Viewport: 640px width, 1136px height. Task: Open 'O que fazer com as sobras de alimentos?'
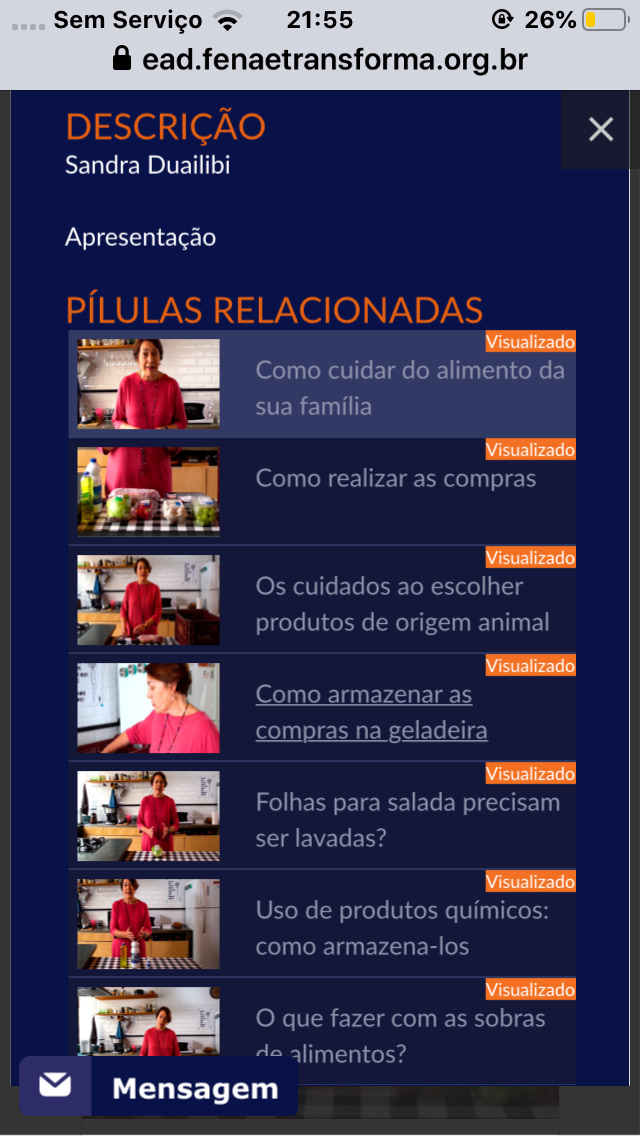pyautogui.click(x=323, y=1031)
